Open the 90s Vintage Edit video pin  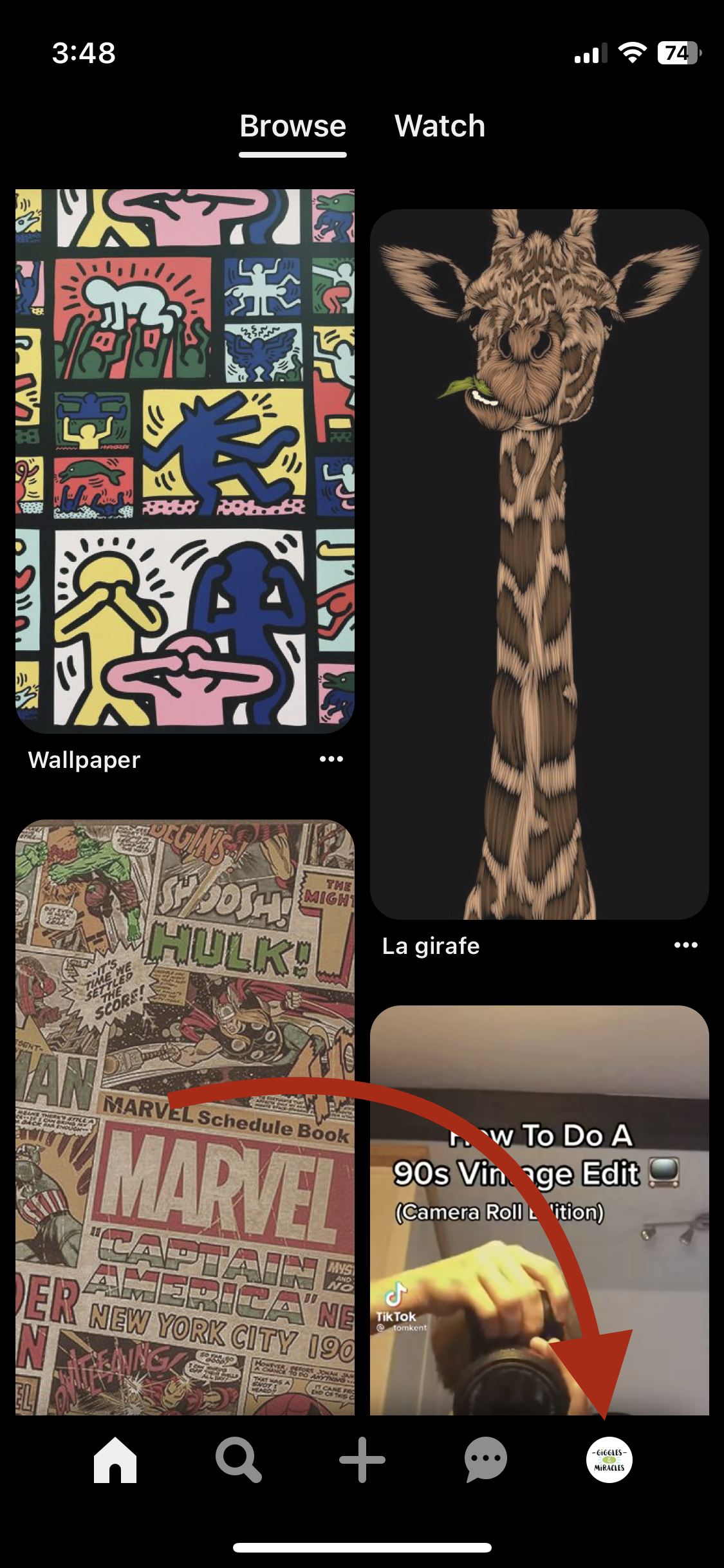click(539, 1210)
